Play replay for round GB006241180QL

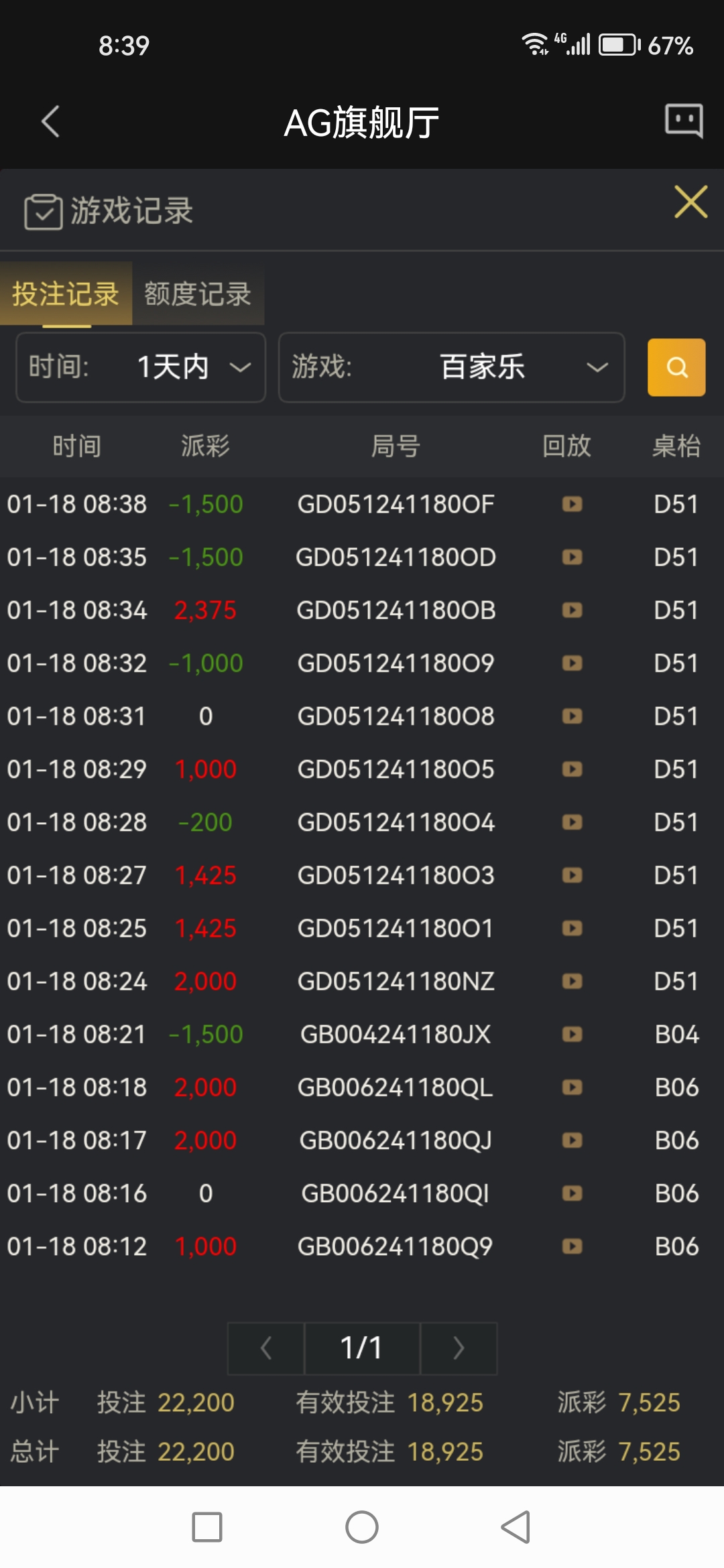pyautogui.click(x=572, y=1087)
